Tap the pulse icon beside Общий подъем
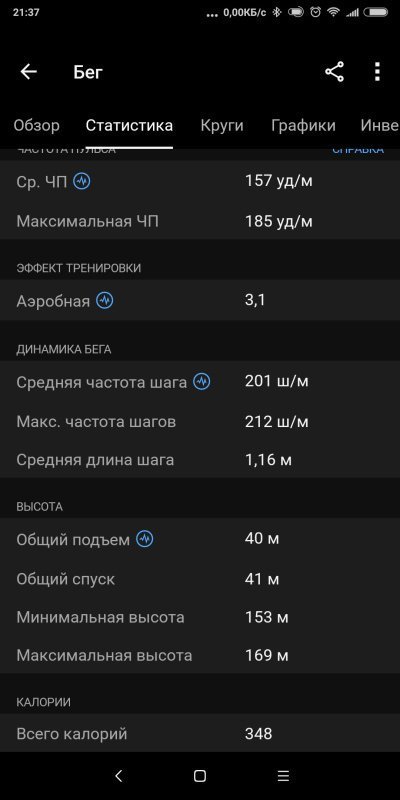This screenshot has height=800, width=400. 144,539
